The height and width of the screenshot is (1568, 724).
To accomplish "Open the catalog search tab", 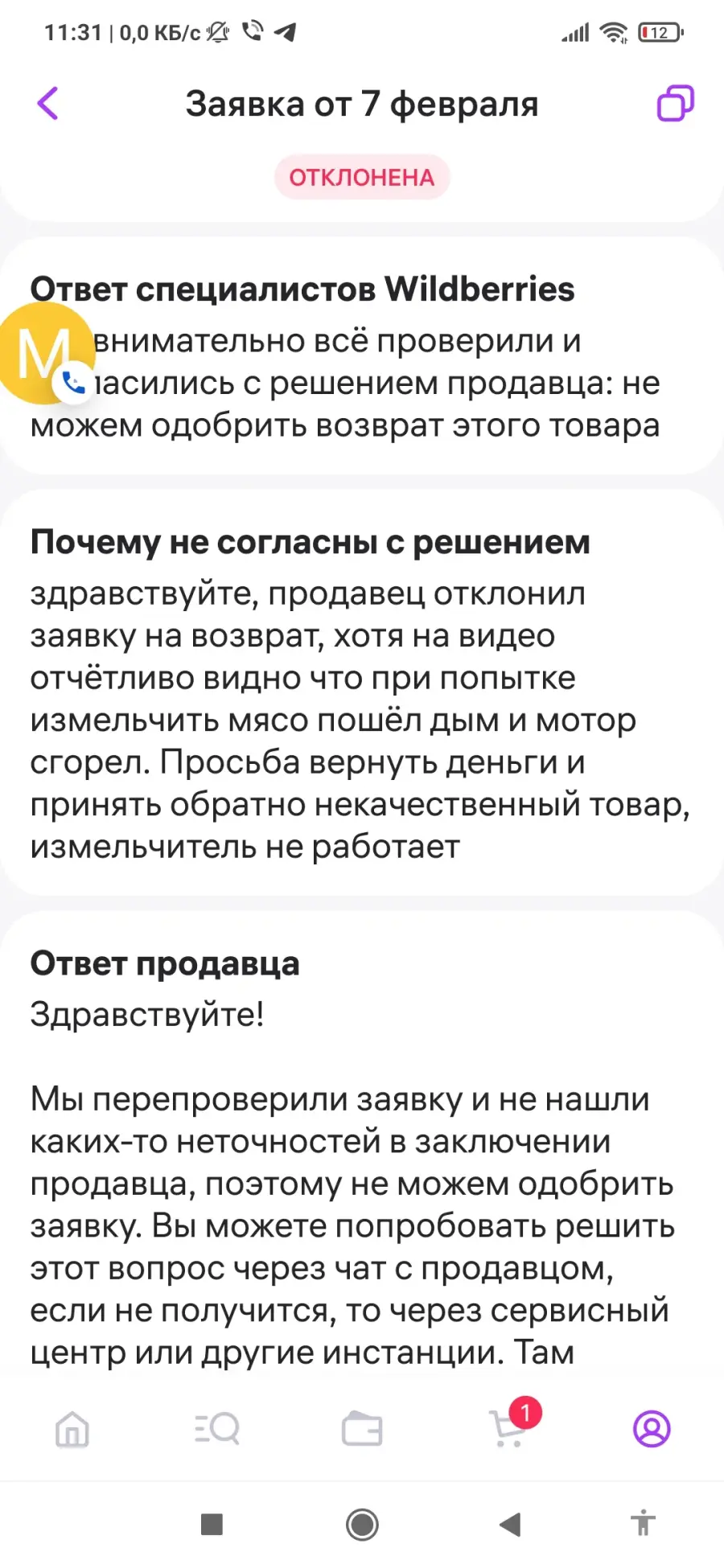I will coord(217,1429).
